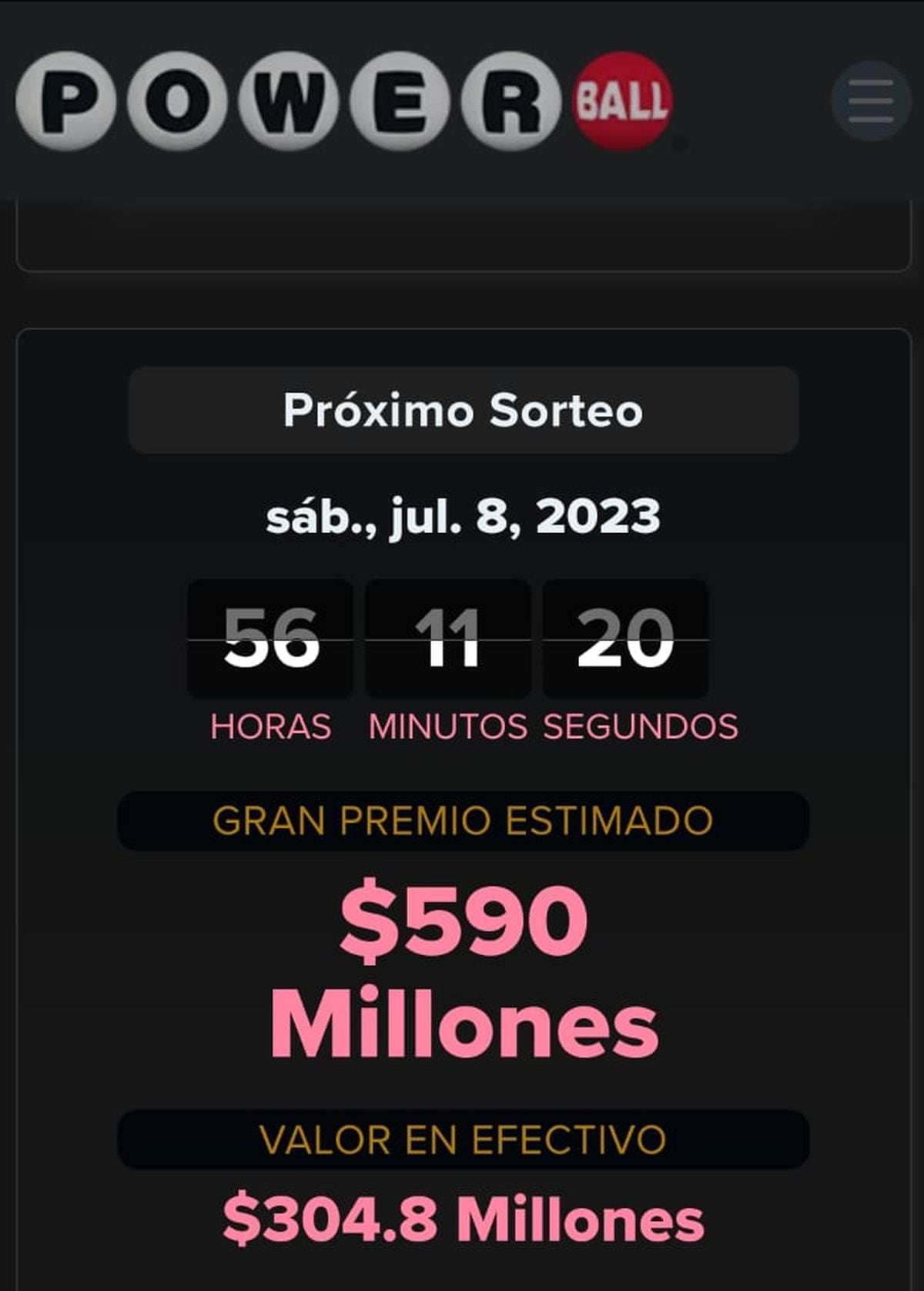Image resolution: width=924 pixels, height=1291 pixels.
Task: Click the Próximo Sorteo header
Action: [x=462, y=411]
